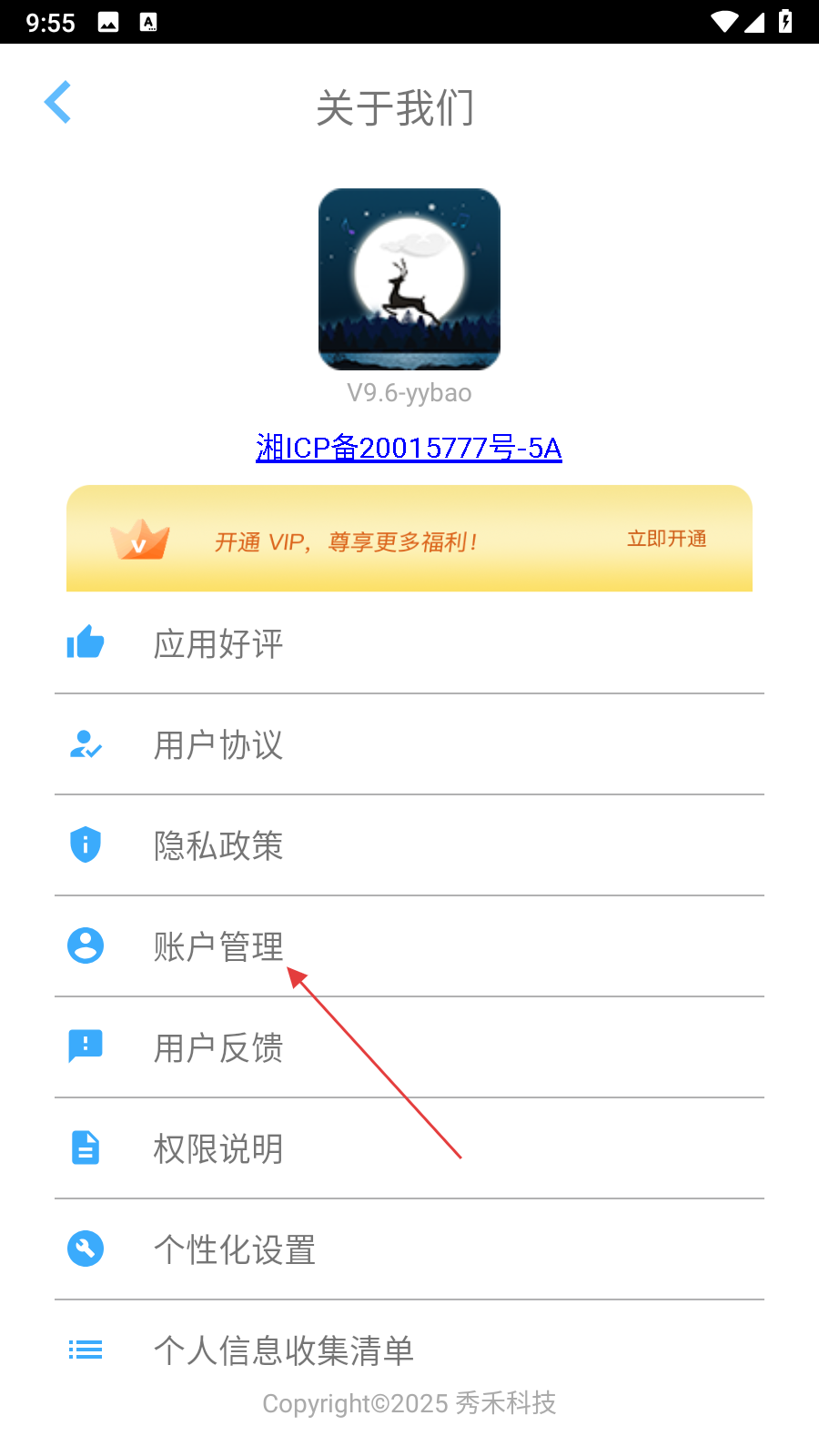Open 个性化设置

pyautogui.click(x=235, y=1250)
